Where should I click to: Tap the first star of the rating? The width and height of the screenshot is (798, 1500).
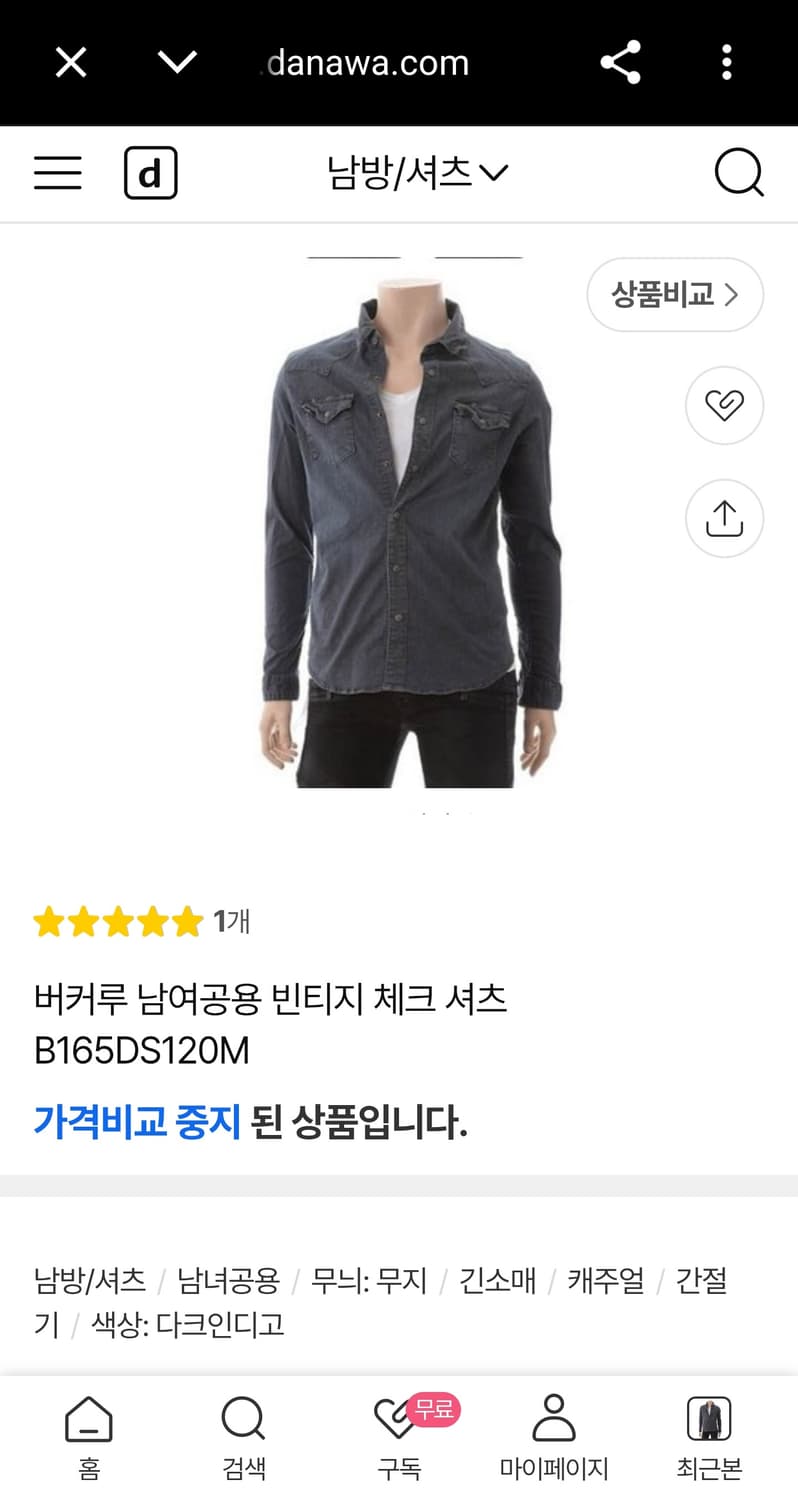click(50, 921)
